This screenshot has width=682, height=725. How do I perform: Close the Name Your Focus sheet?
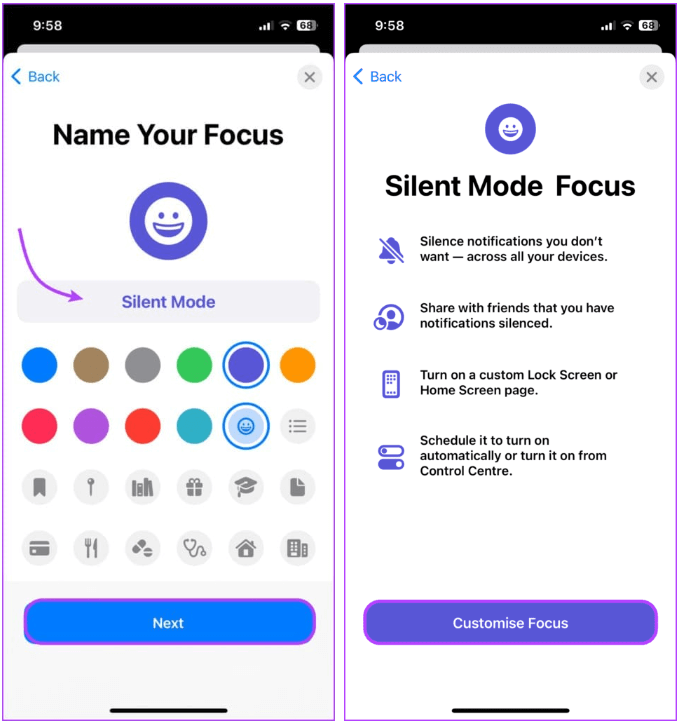pyautogui.click(x=309, y=77)
